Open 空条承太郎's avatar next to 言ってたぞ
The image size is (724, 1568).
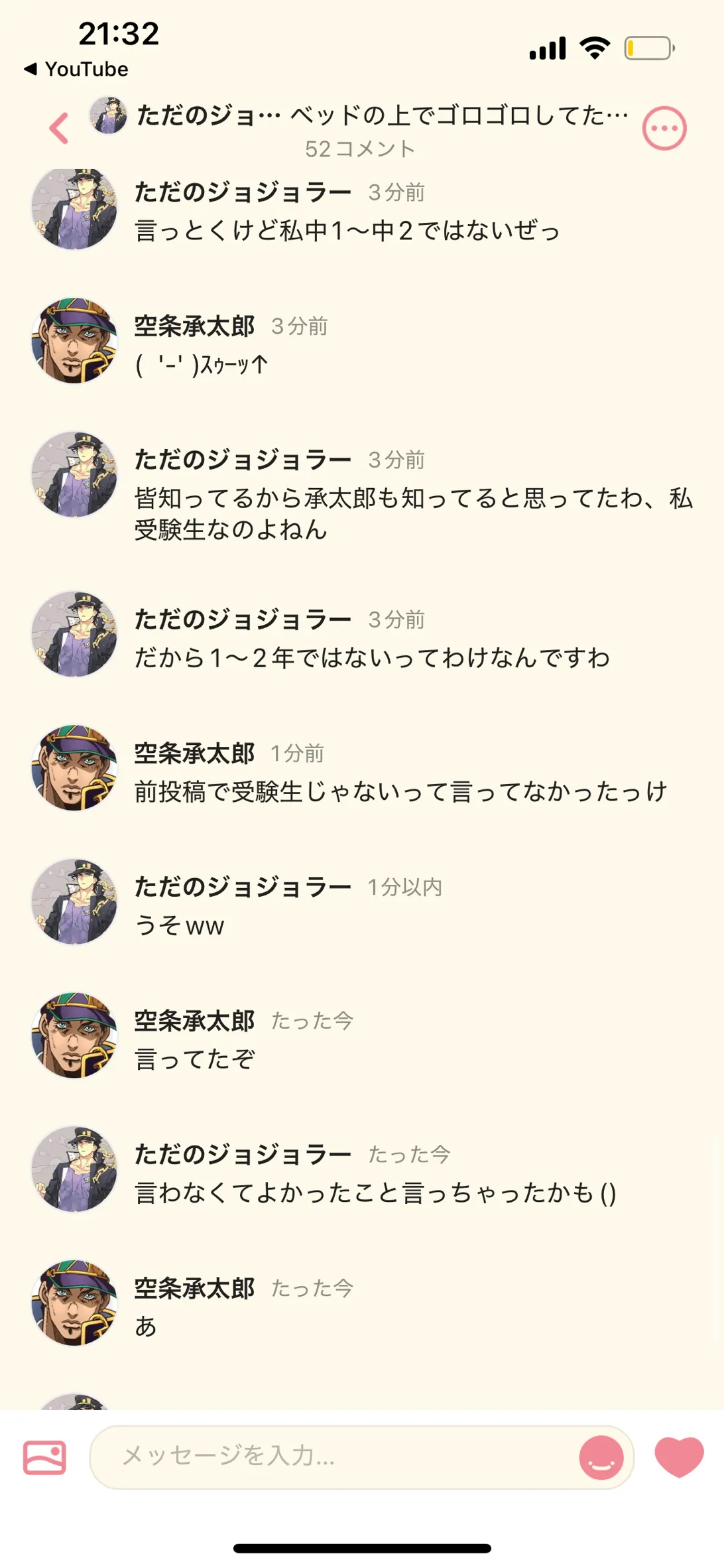pyautogui.click(x=74, y=1035)
